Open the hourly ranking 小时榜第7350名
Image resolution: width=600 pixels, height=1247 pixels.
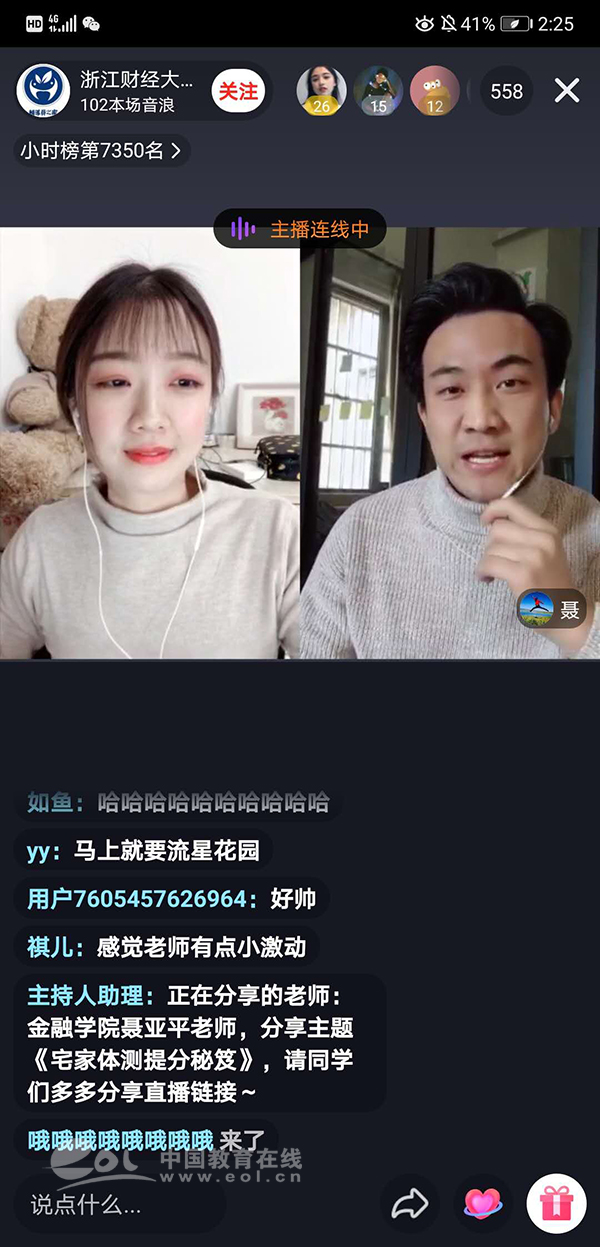(x=102, y=151)
